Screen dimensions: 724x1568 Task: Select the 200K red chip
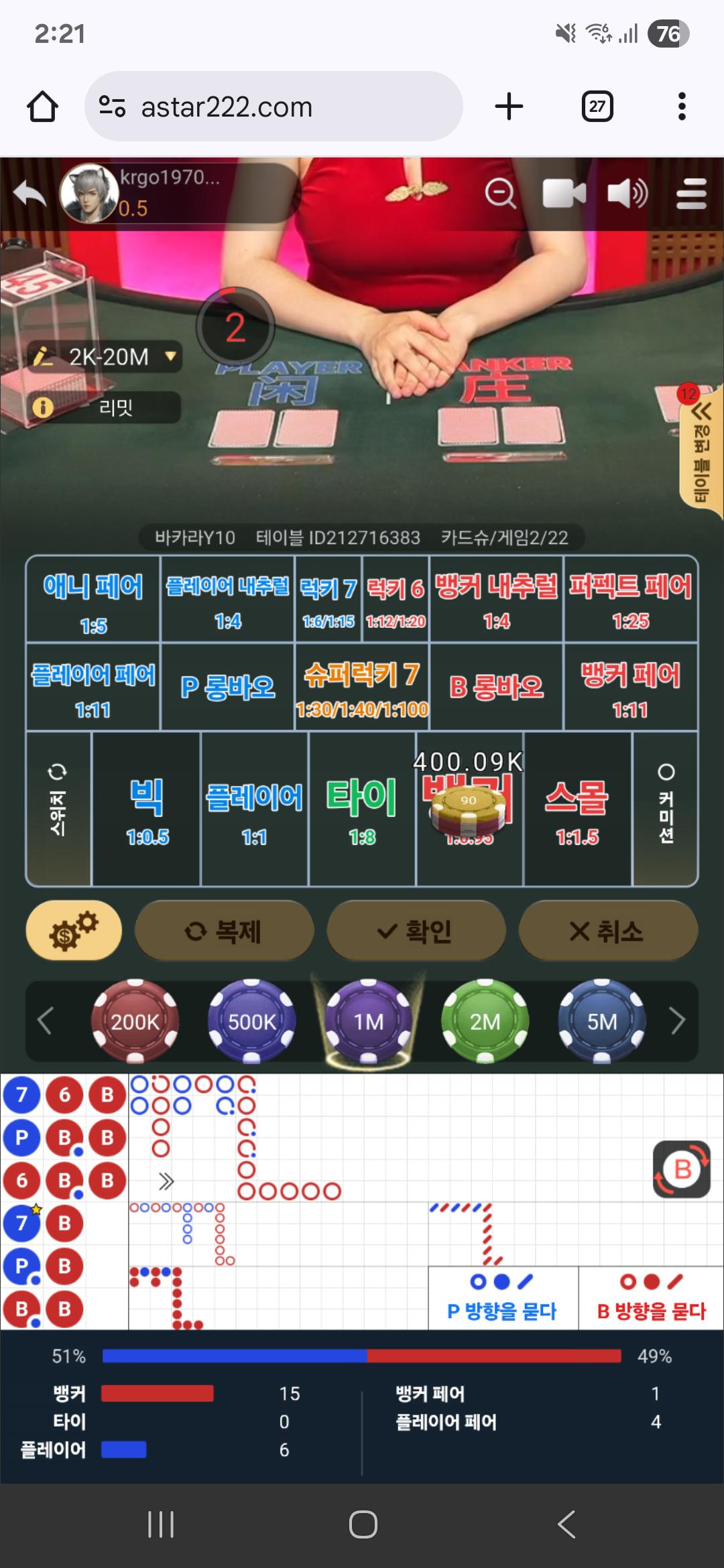click(x=135, y=1021)
